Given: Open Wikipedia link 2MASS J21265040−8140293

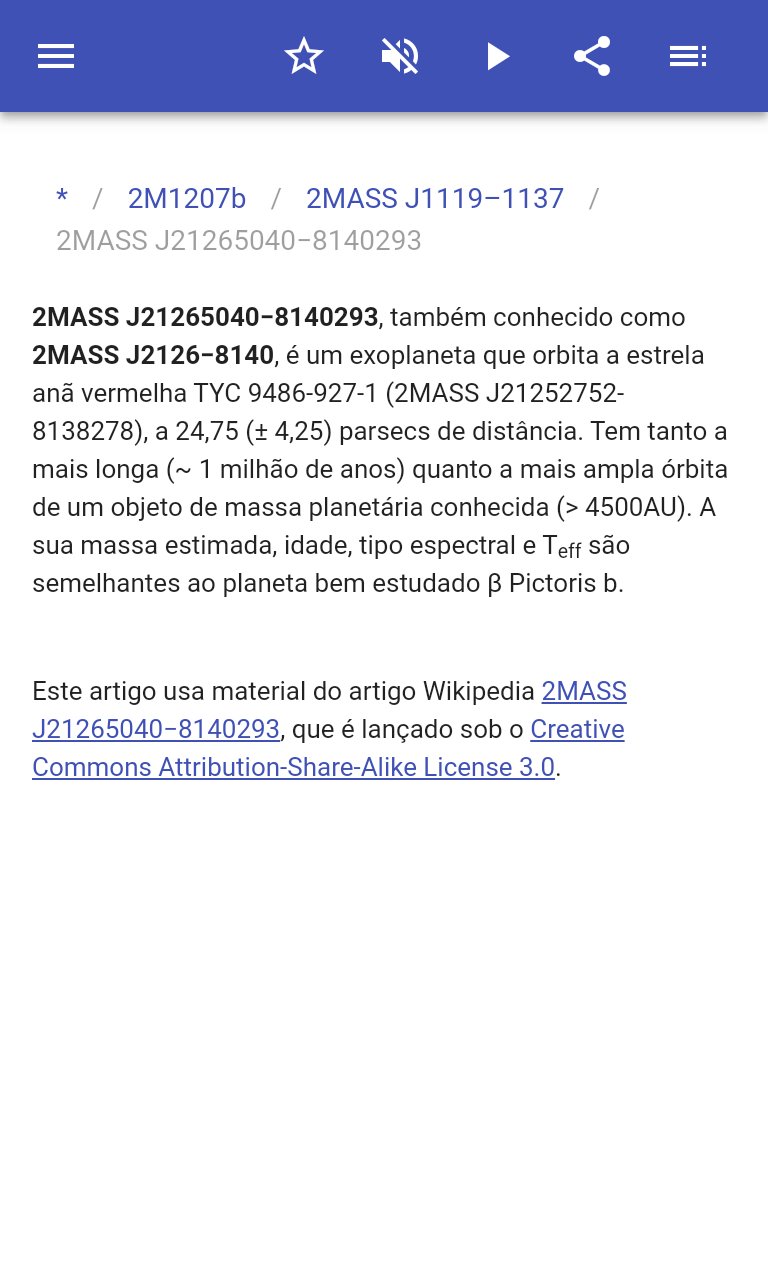Looking at the screenshot, I should click(156, 729).
